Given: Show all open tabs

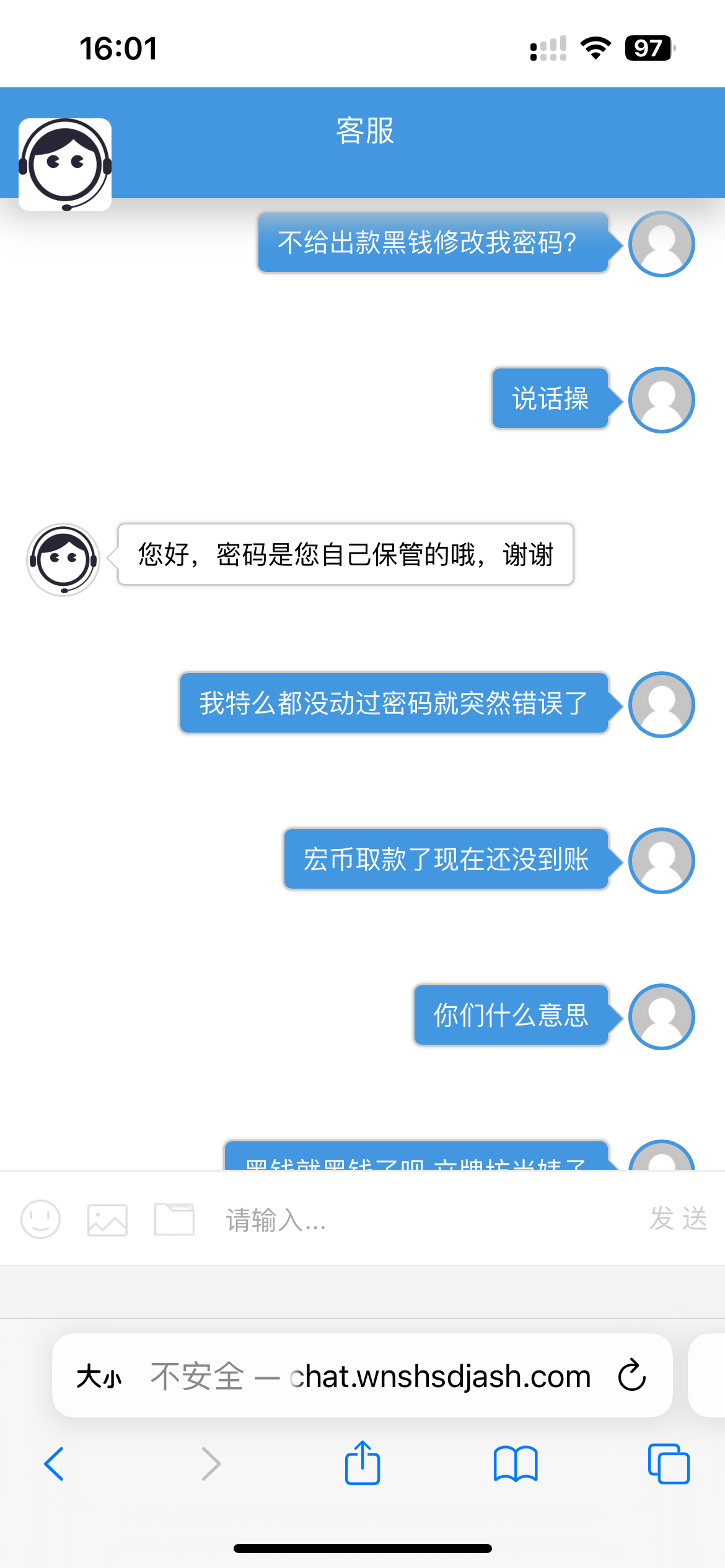Looking at the screenshot, I should point(669,1464).
